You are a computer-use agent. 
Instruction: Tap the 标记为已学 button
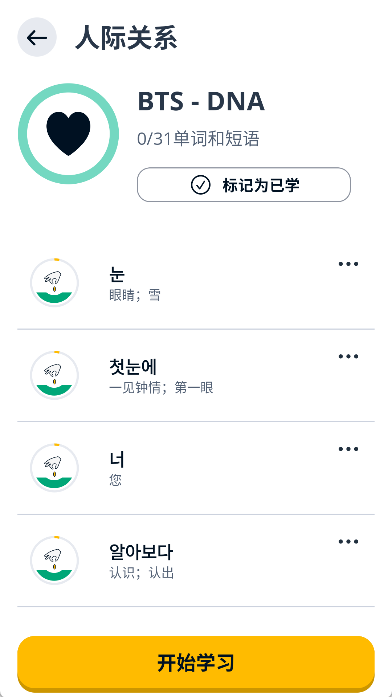coord(244,184)
